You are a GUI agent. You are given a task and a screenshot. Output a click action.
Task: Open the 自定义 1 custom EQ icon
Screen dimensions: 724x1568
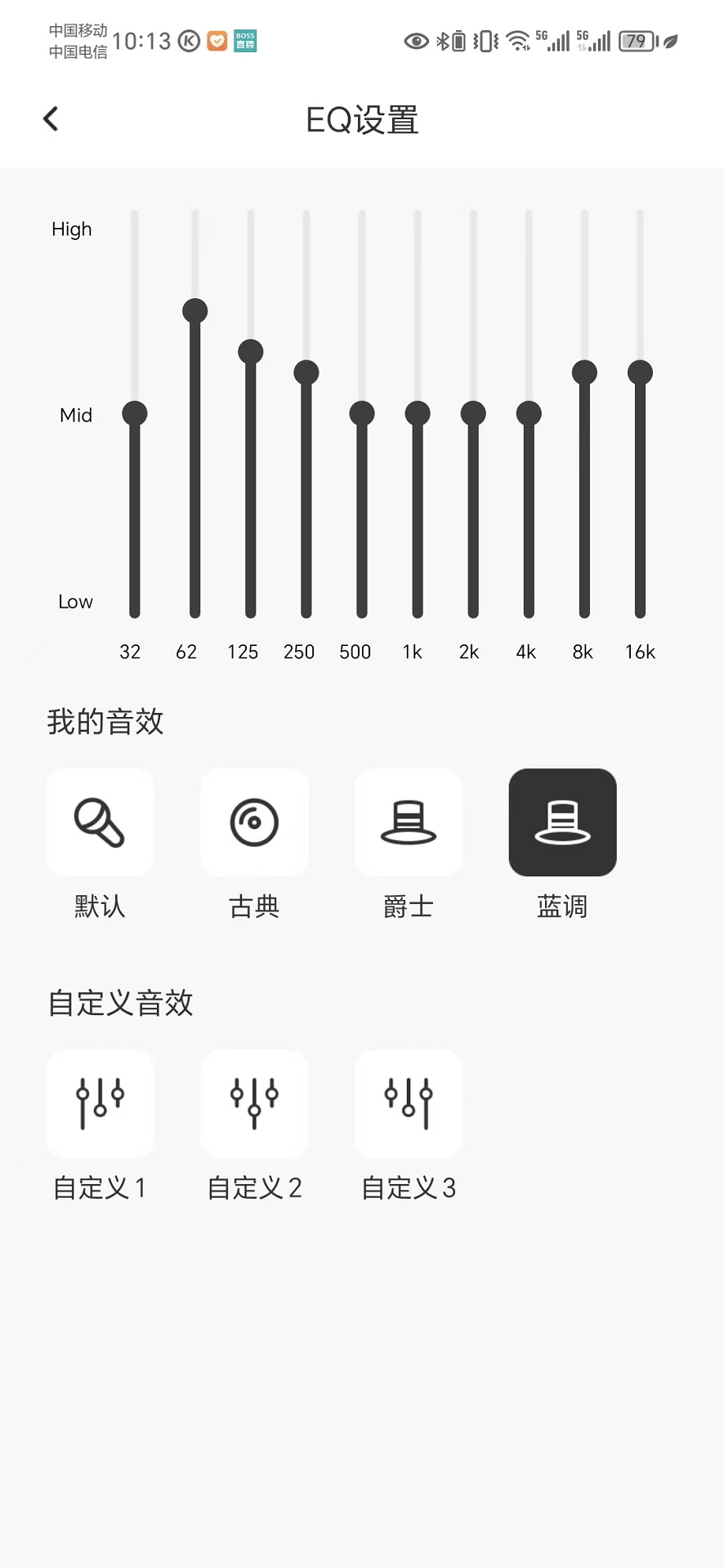pos(100,1104)
